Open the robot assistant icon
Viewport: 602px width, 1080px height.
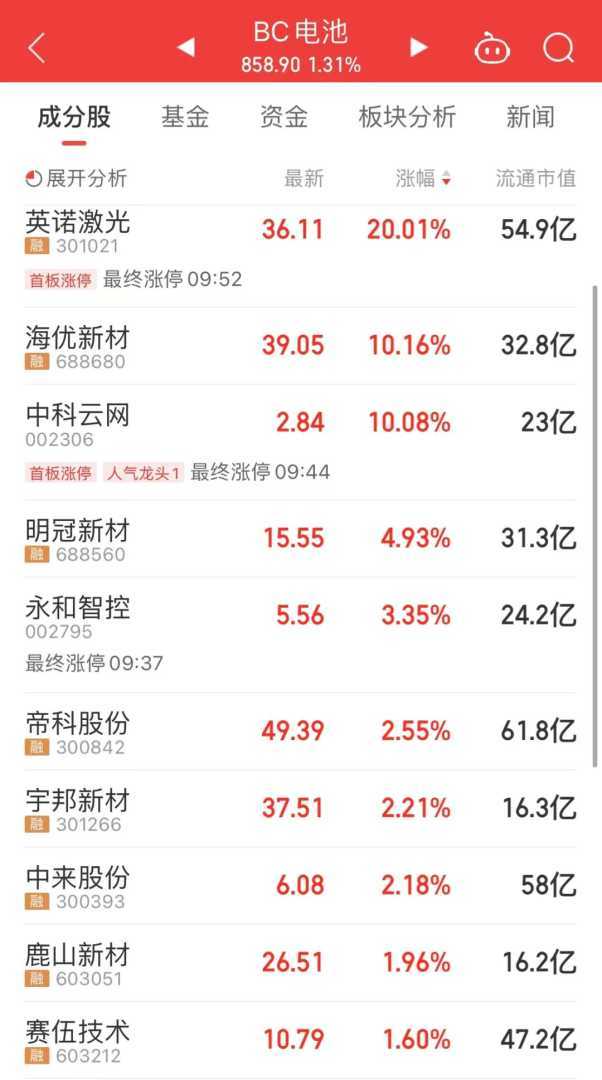[492, 47]
